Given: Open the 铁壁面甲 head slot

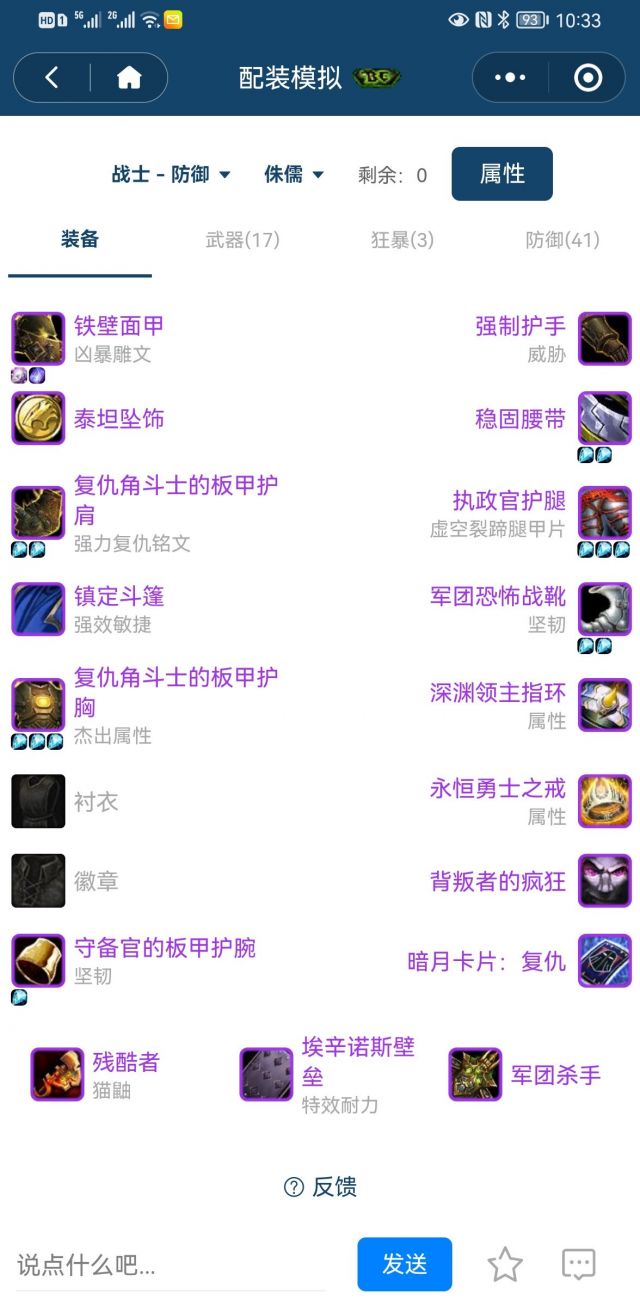Looking at the screenshot, I should coord(118,326).
